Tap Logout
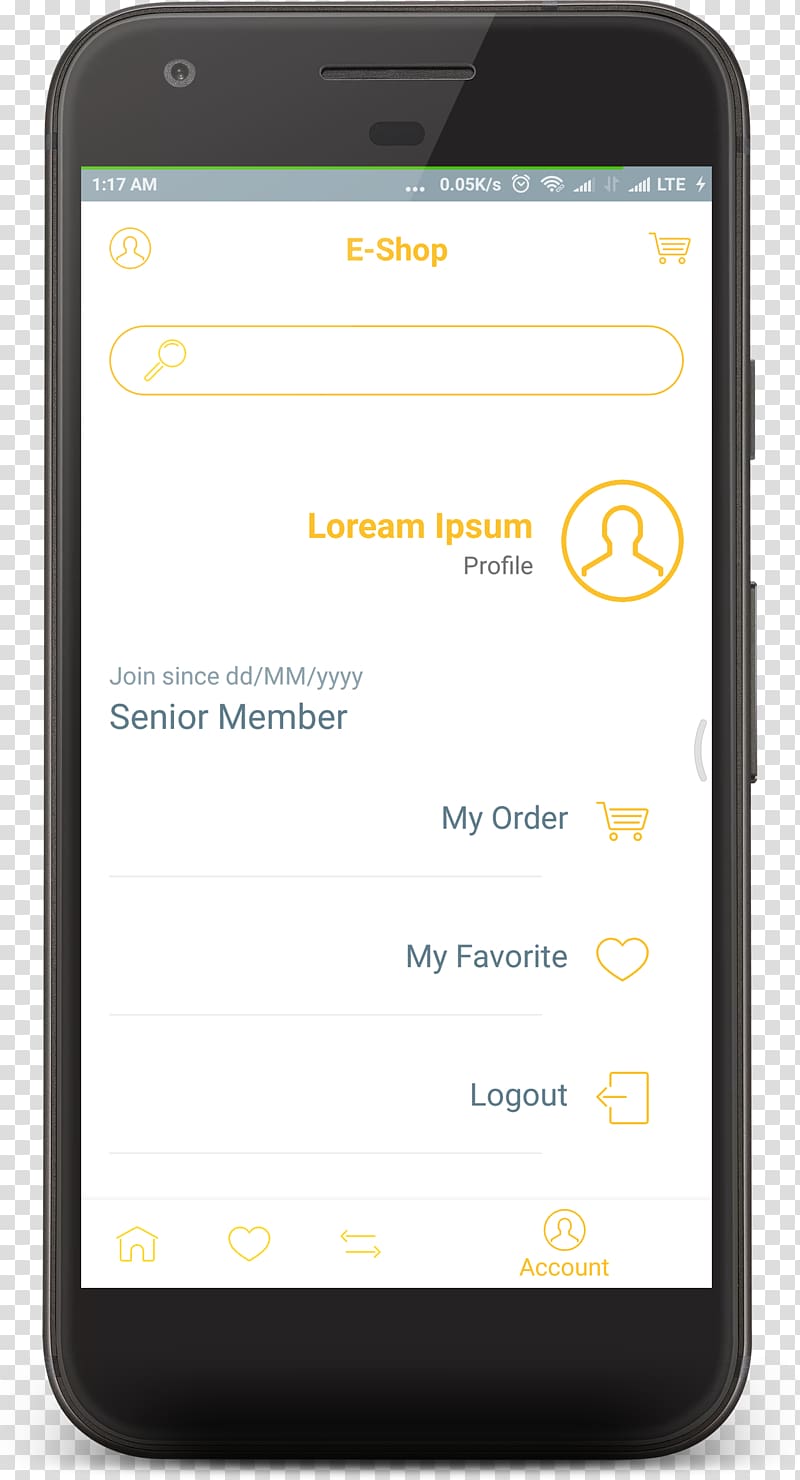 coord(559,1097)
